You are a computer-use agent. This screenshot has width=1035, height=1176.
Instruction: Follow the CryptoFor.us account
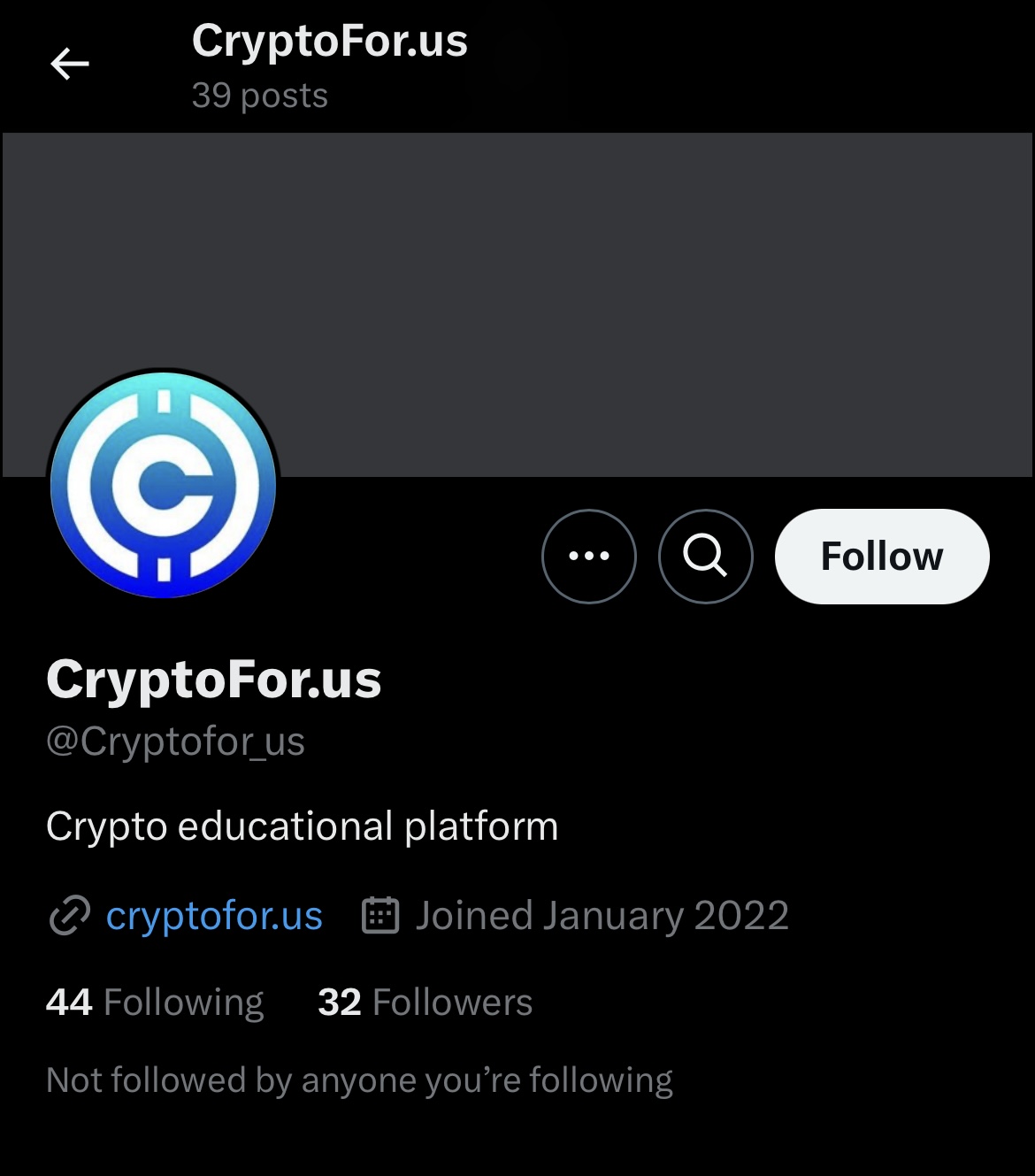[x=882, y=557]
